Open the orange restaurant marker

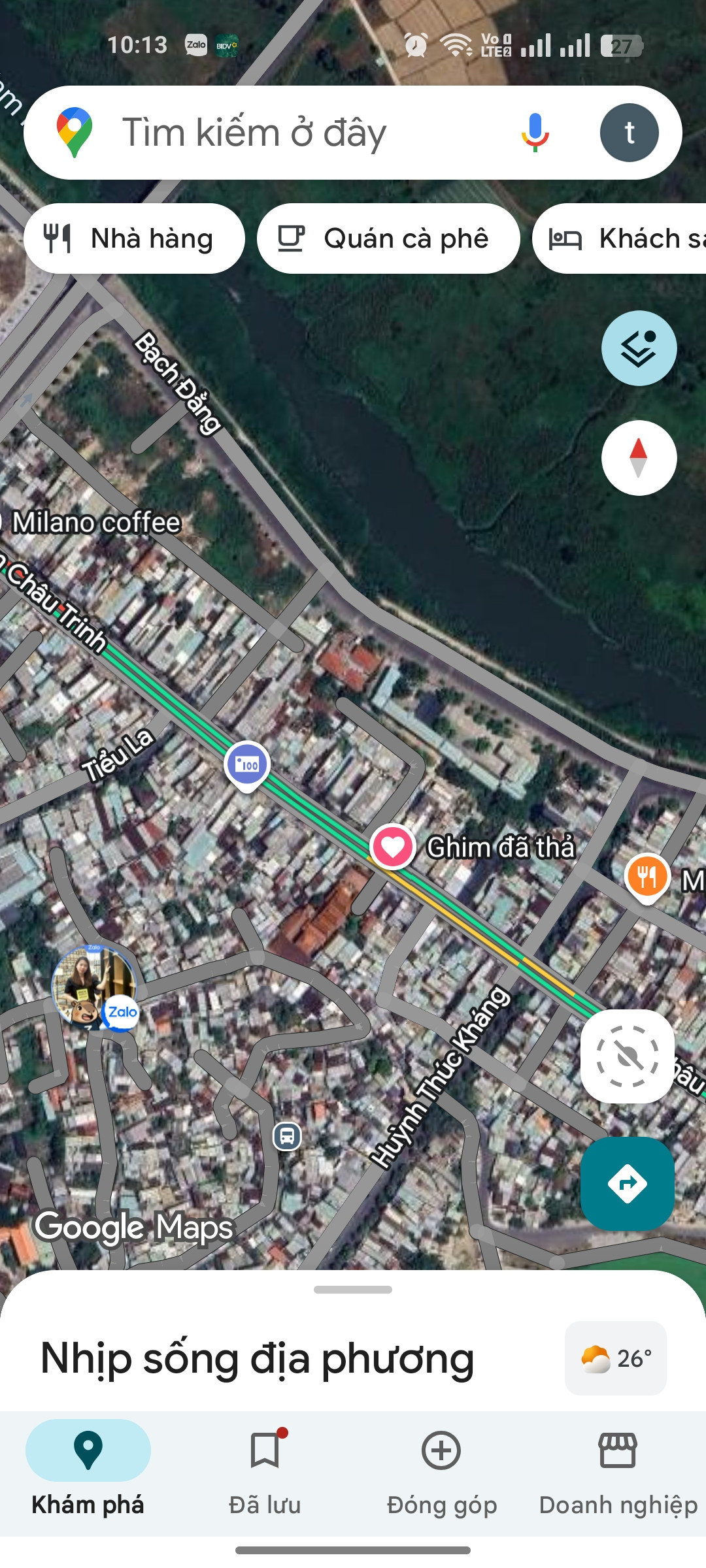(647, 877)
